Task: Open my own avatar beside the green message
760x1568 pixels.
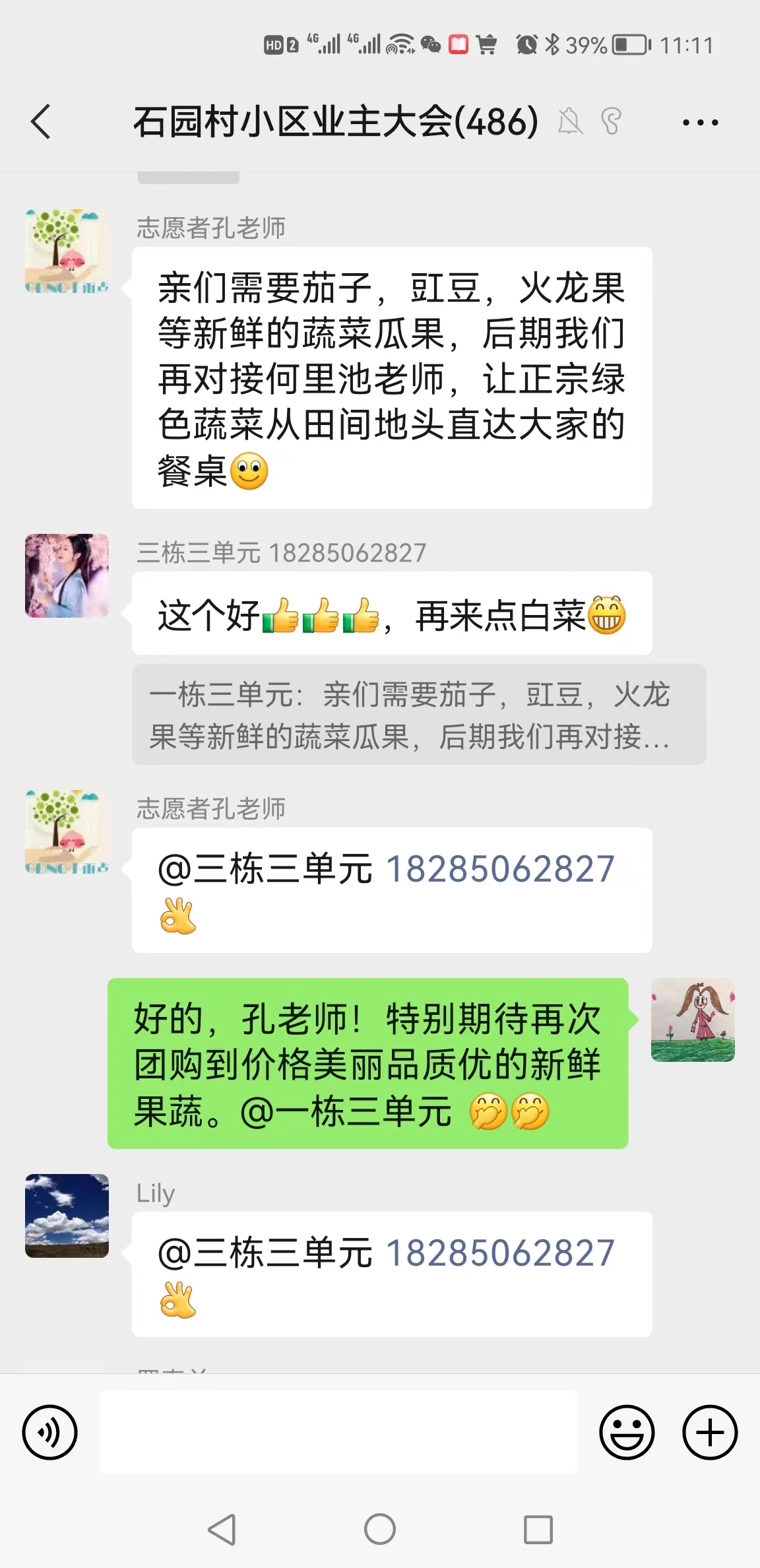Action: pos(693,1020)
